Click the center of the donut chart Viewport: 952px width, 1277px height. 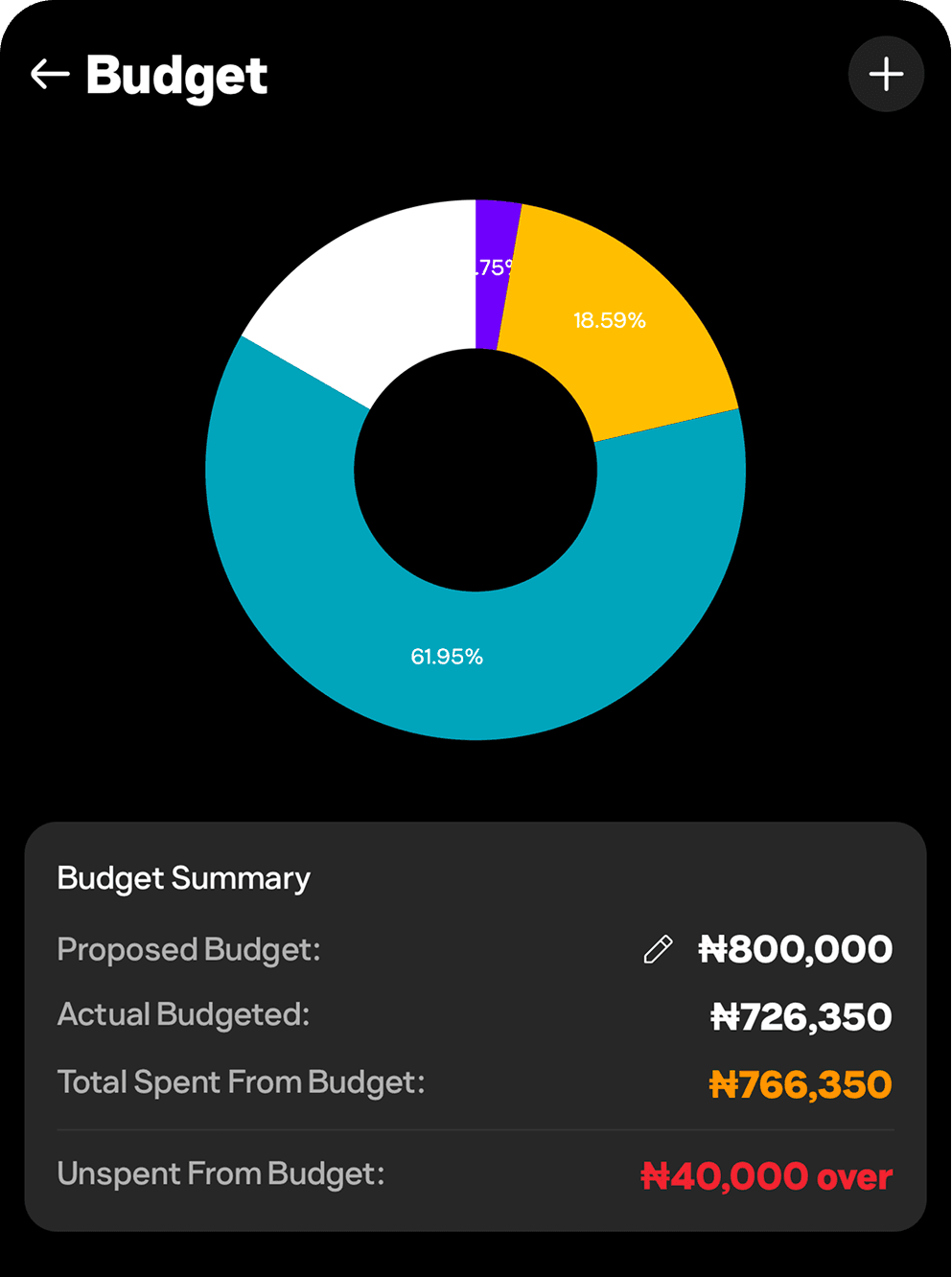pyautogui.click(x=476, y=470)
